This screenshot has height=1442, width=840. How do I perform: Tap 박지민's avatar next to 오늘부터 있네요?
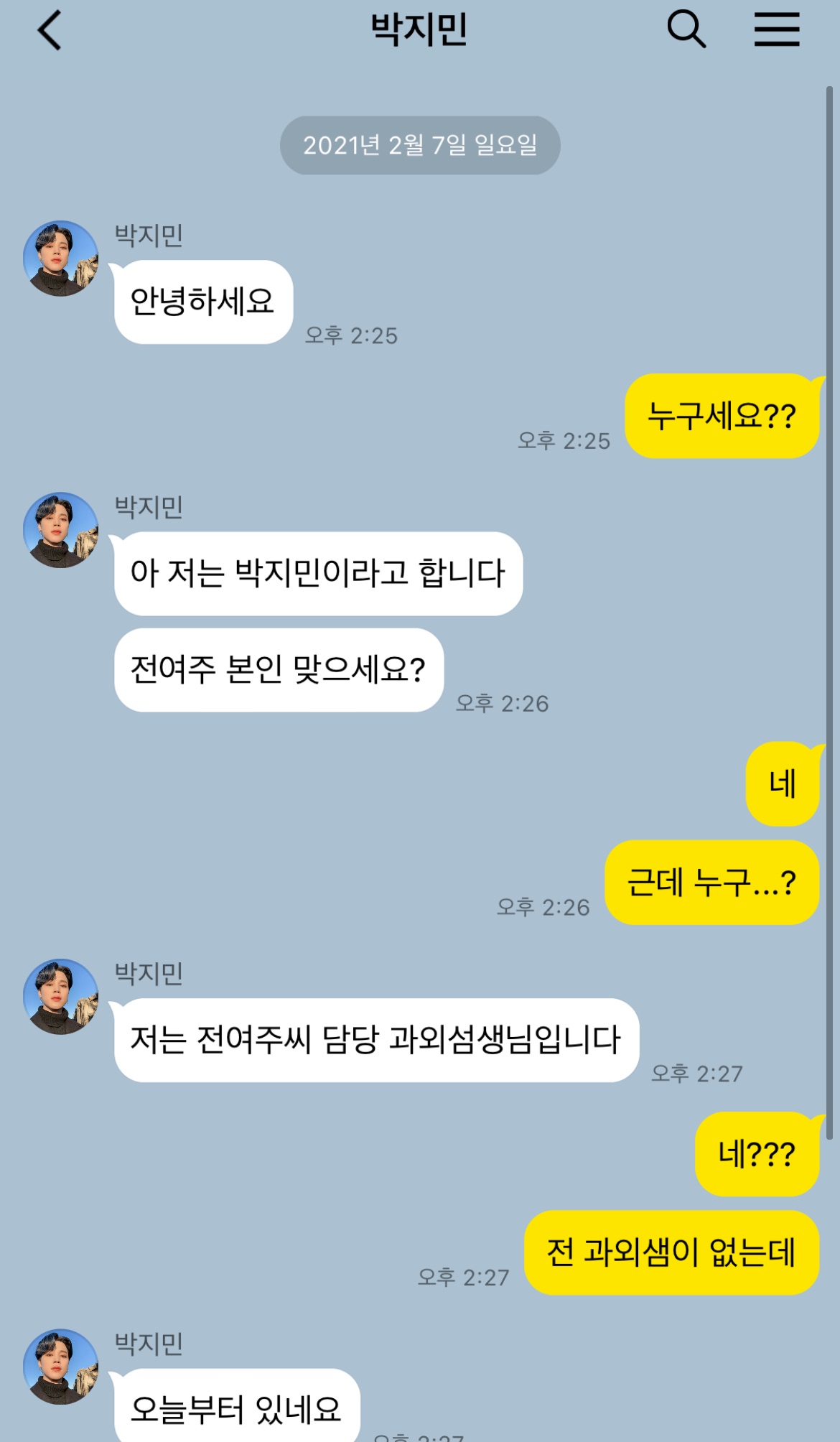(61, 1367)
